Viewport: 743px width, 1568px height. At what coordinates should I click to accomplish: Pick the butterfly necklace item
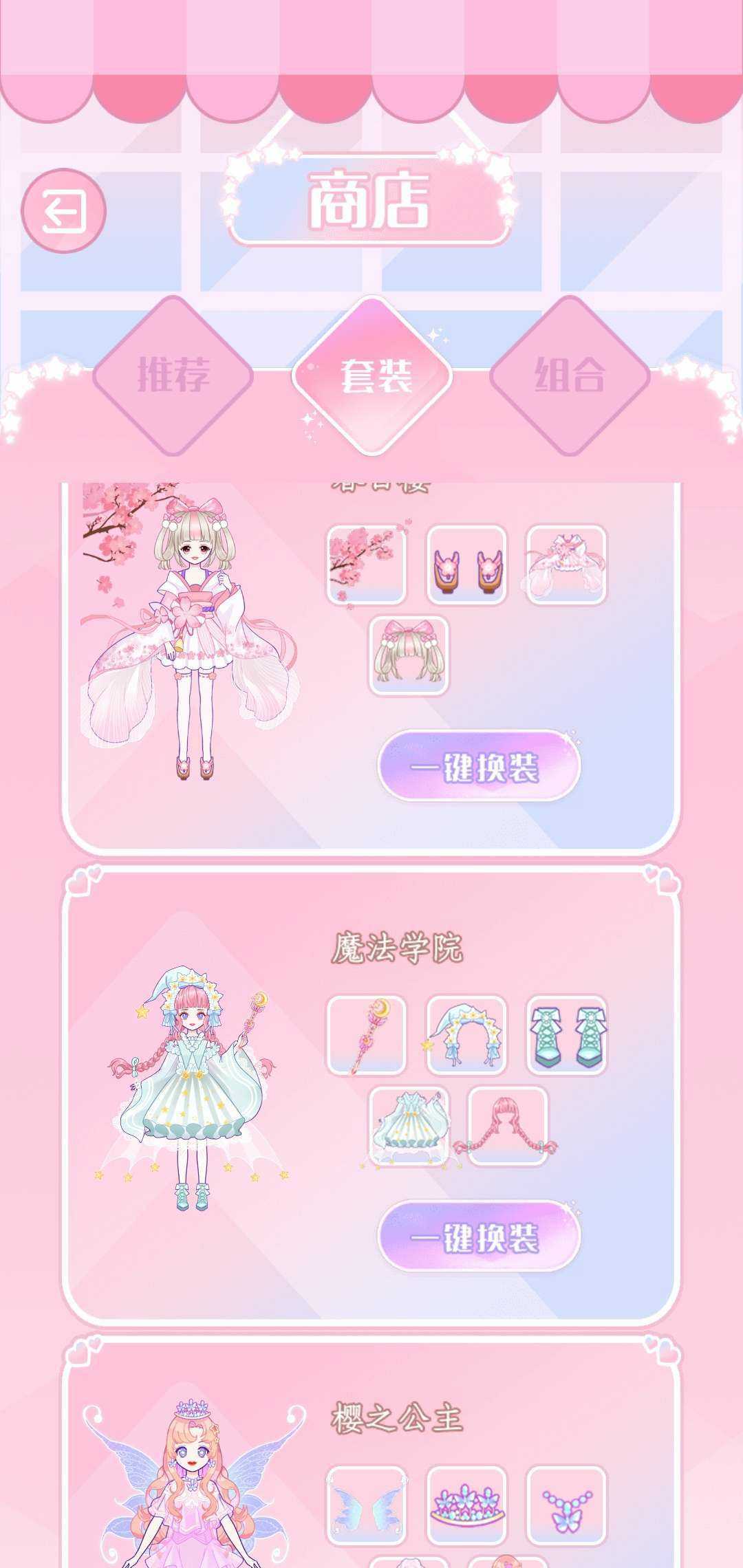coord(566,1506)
